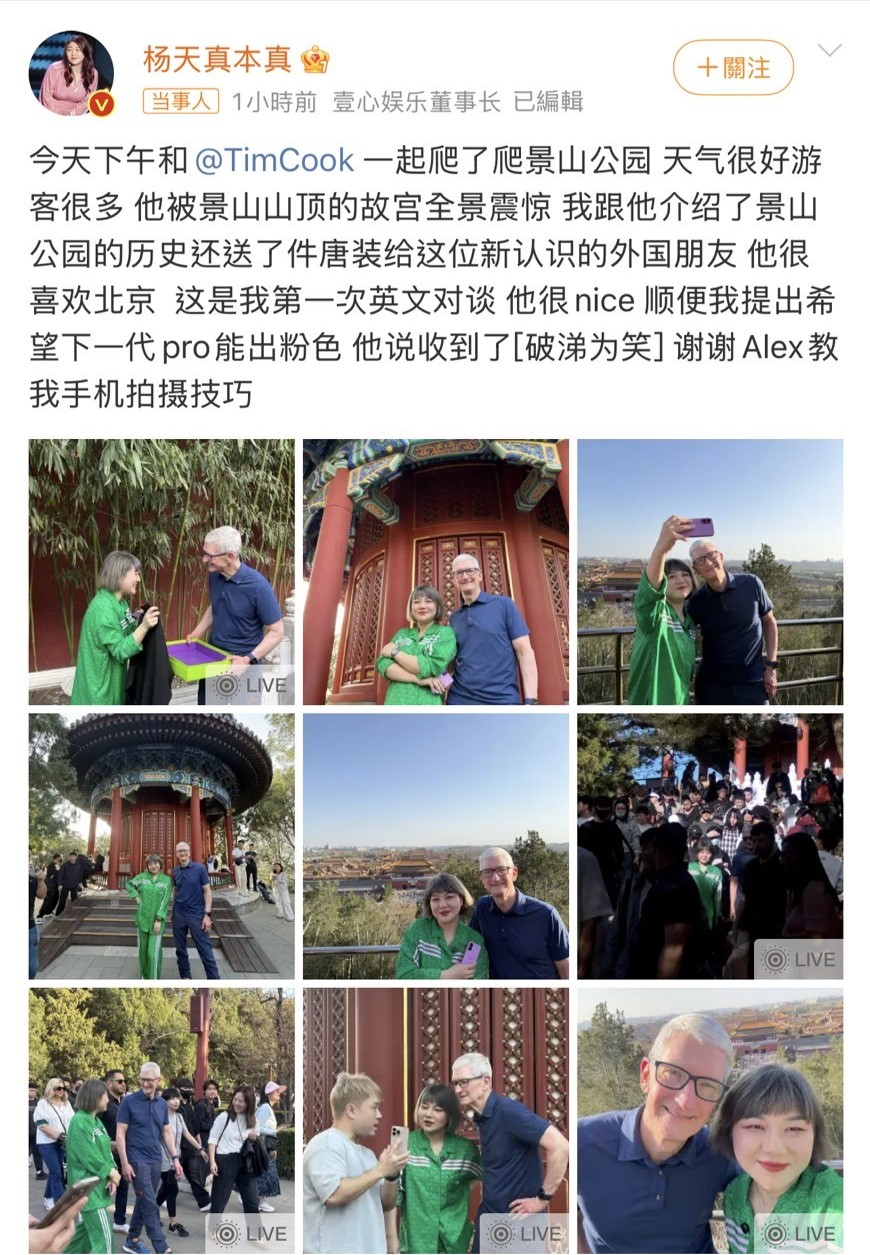The image size is (870, 1255).
Task: Follow this account with the 關注 button
Action: click(733, 68)
